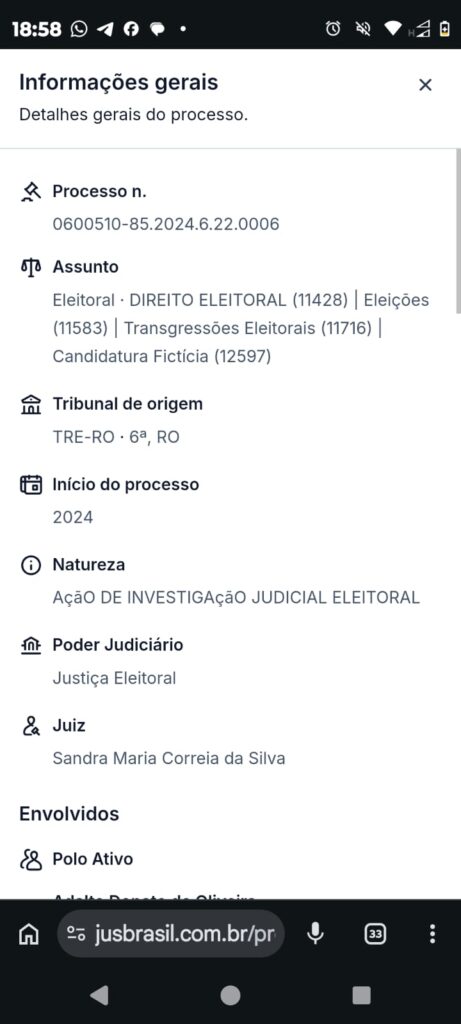Go to the browser home page

[x=28, y=935]
